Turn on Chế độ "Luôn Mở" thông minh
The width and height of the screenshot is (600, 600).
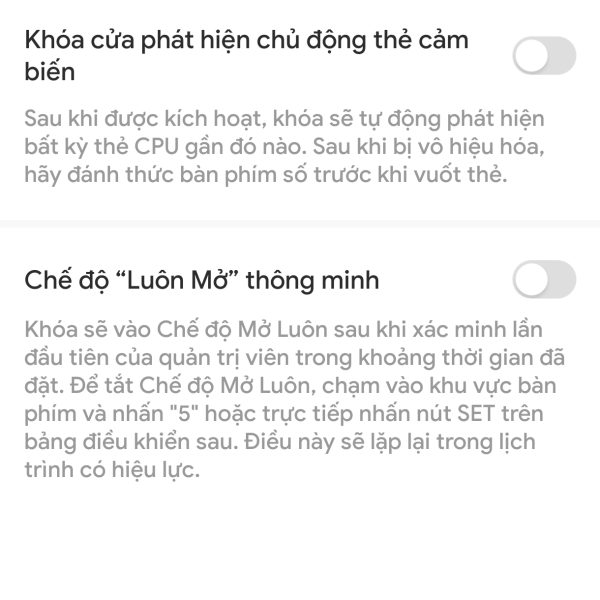544,279
